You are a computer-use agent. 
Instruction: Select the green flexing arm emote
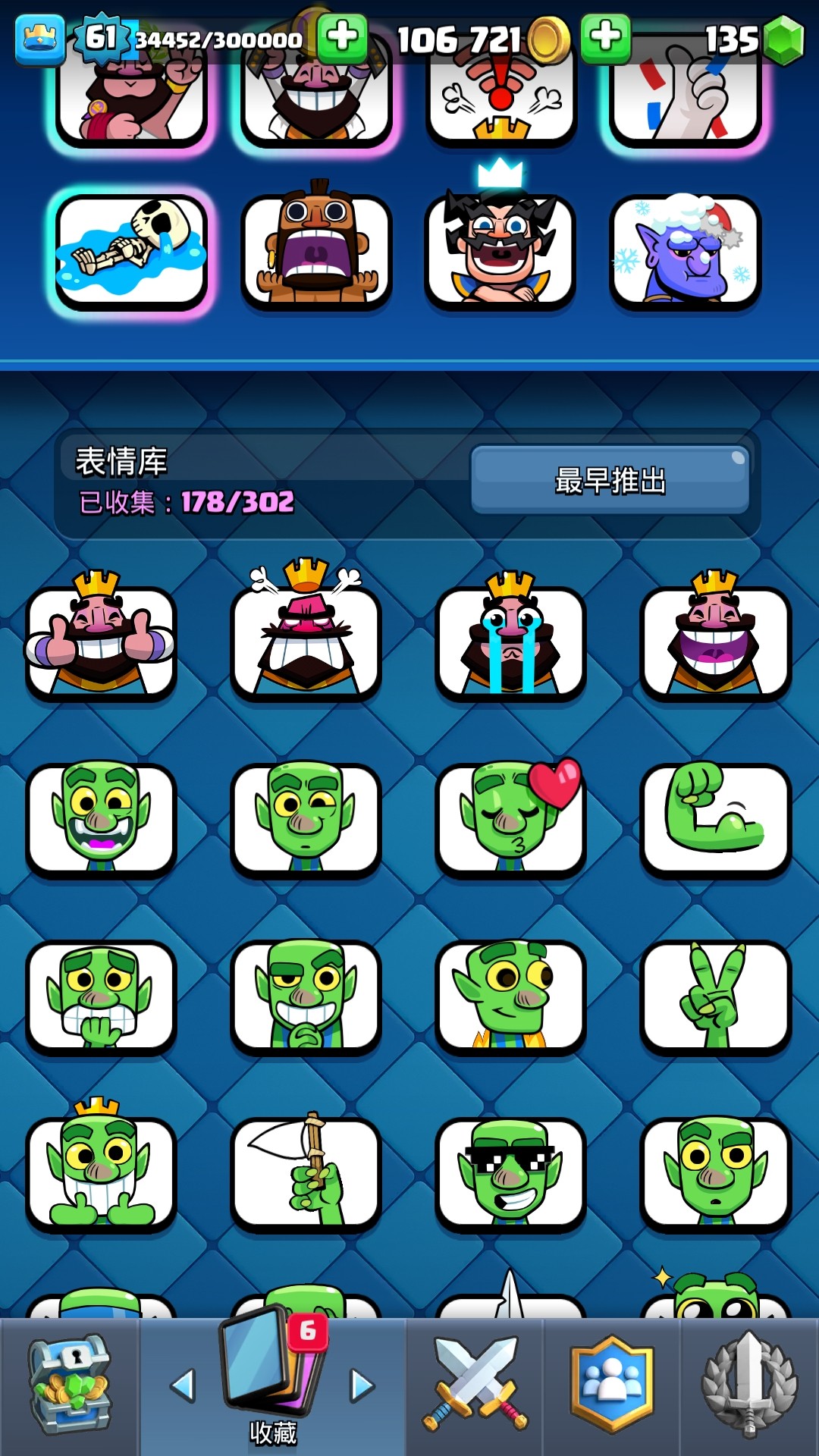tap(715, 819)
